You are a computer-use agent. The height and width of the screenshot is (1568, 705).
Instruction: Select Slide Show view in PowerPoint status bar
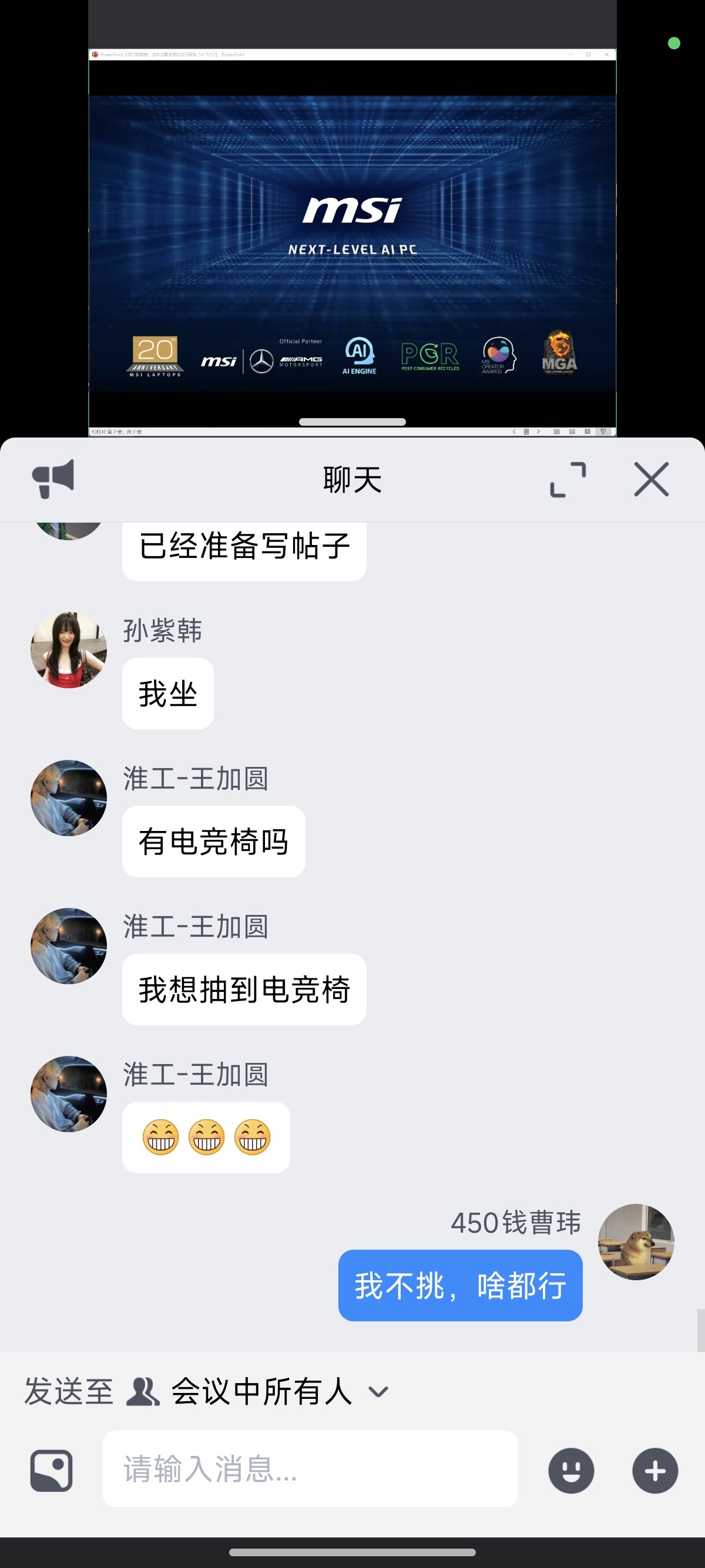click(604, 432)
